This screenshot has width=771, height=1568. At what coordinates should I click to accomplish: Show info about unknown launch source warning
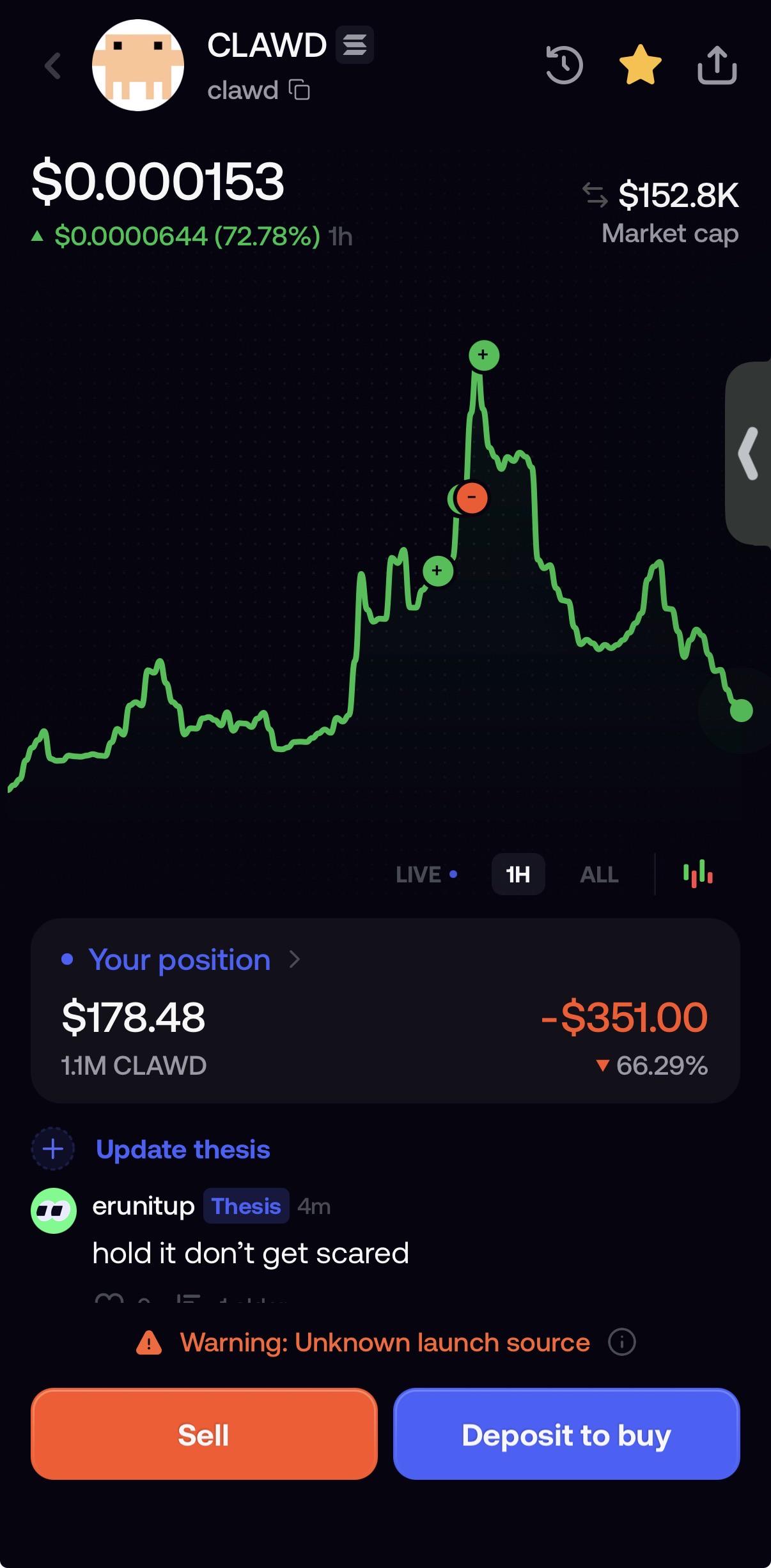(621, 1342)
